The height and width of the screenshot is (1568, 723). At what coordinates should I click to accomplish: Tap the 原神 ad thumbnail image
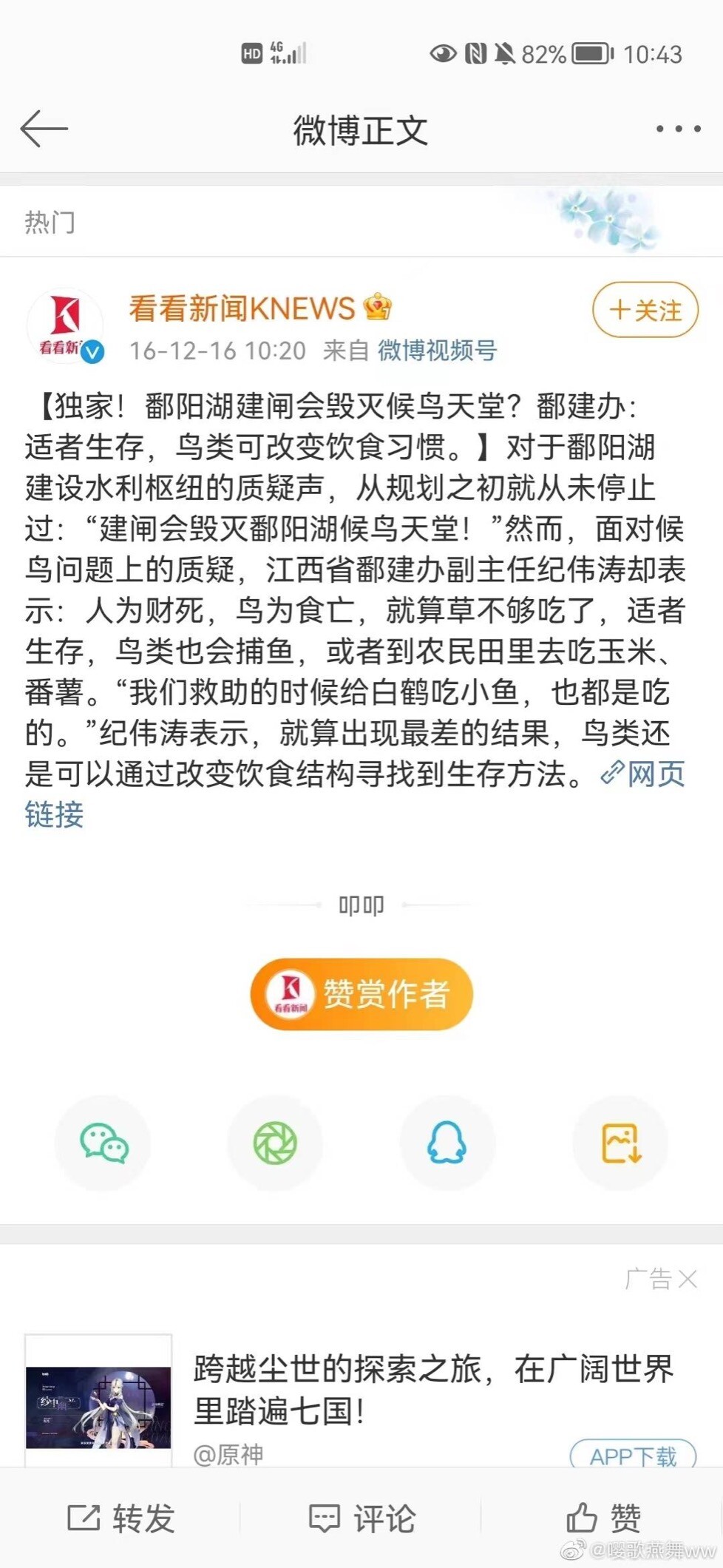pyautogui.click(x=98, y=1399)
